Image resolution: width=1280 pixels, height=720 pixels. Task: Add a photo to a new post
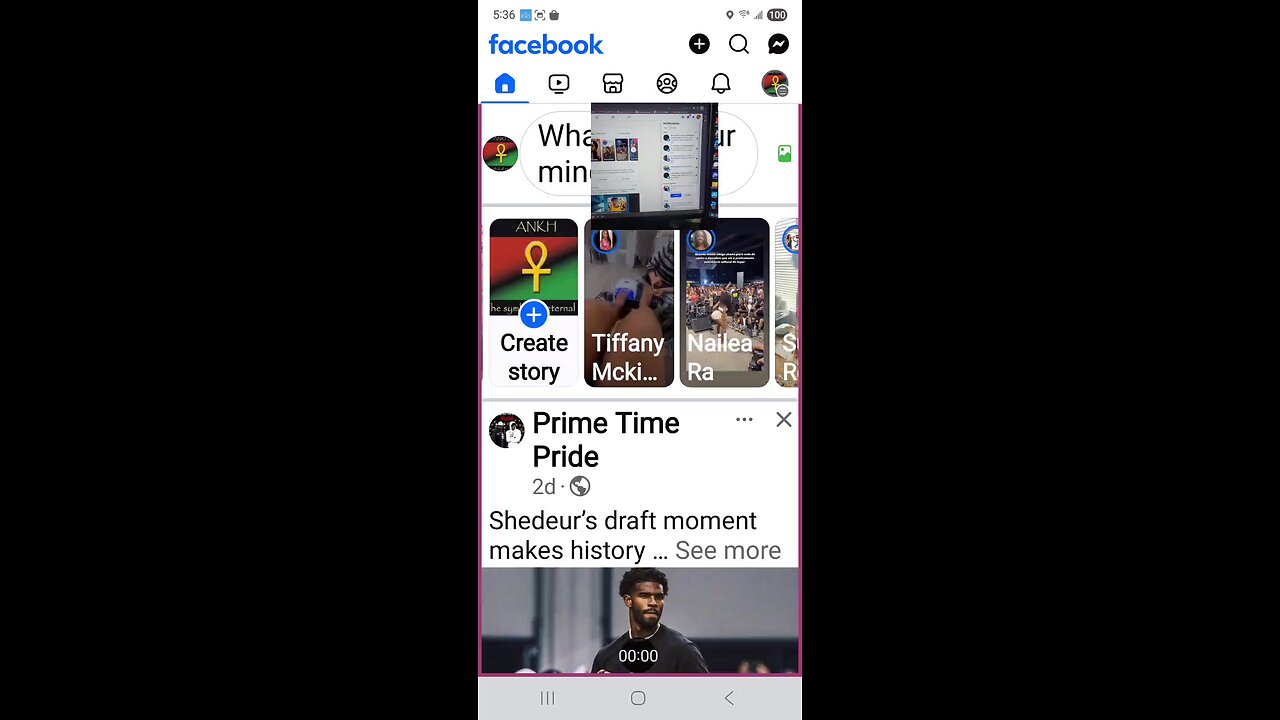coord(785,154)
